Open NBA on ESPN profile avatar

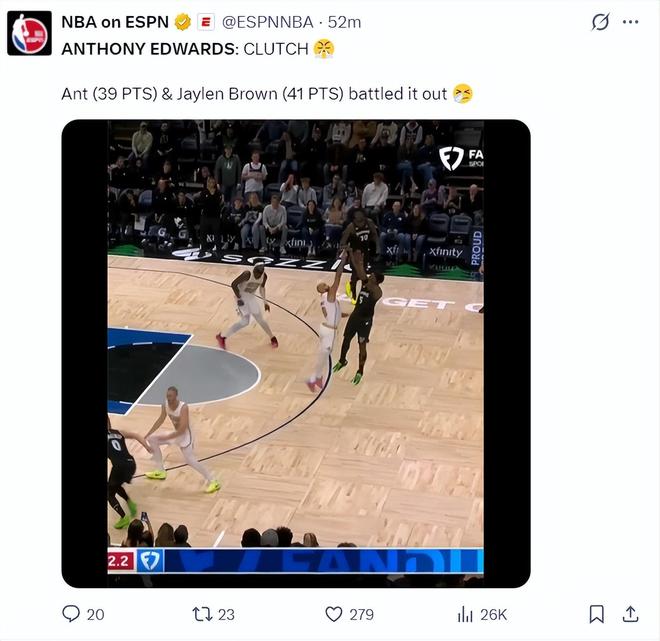[29, 33]
